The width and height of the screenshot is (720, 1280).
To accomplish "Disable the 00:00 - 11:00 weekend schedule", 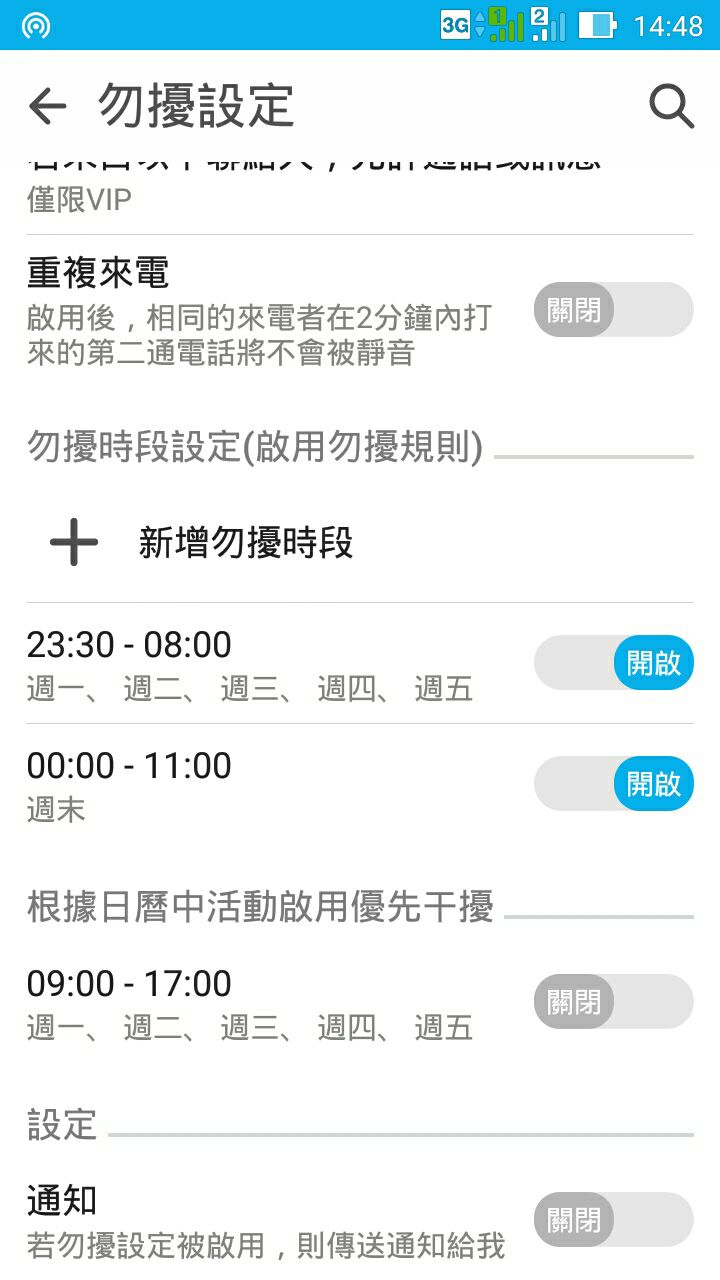I will (x=613, y=783).
